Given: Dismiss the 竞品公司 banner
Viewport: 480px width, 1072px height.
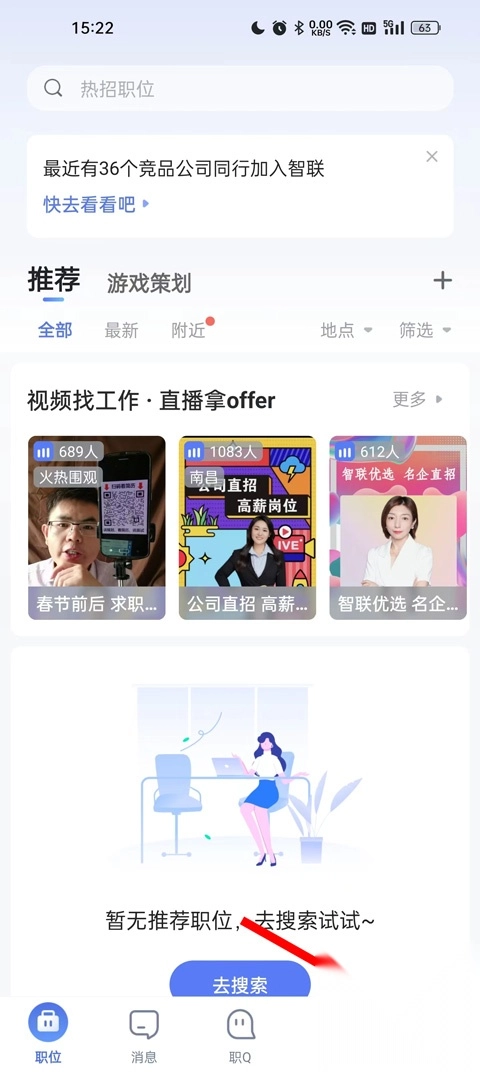Looking at the screenshot, I should pos(431,157).
